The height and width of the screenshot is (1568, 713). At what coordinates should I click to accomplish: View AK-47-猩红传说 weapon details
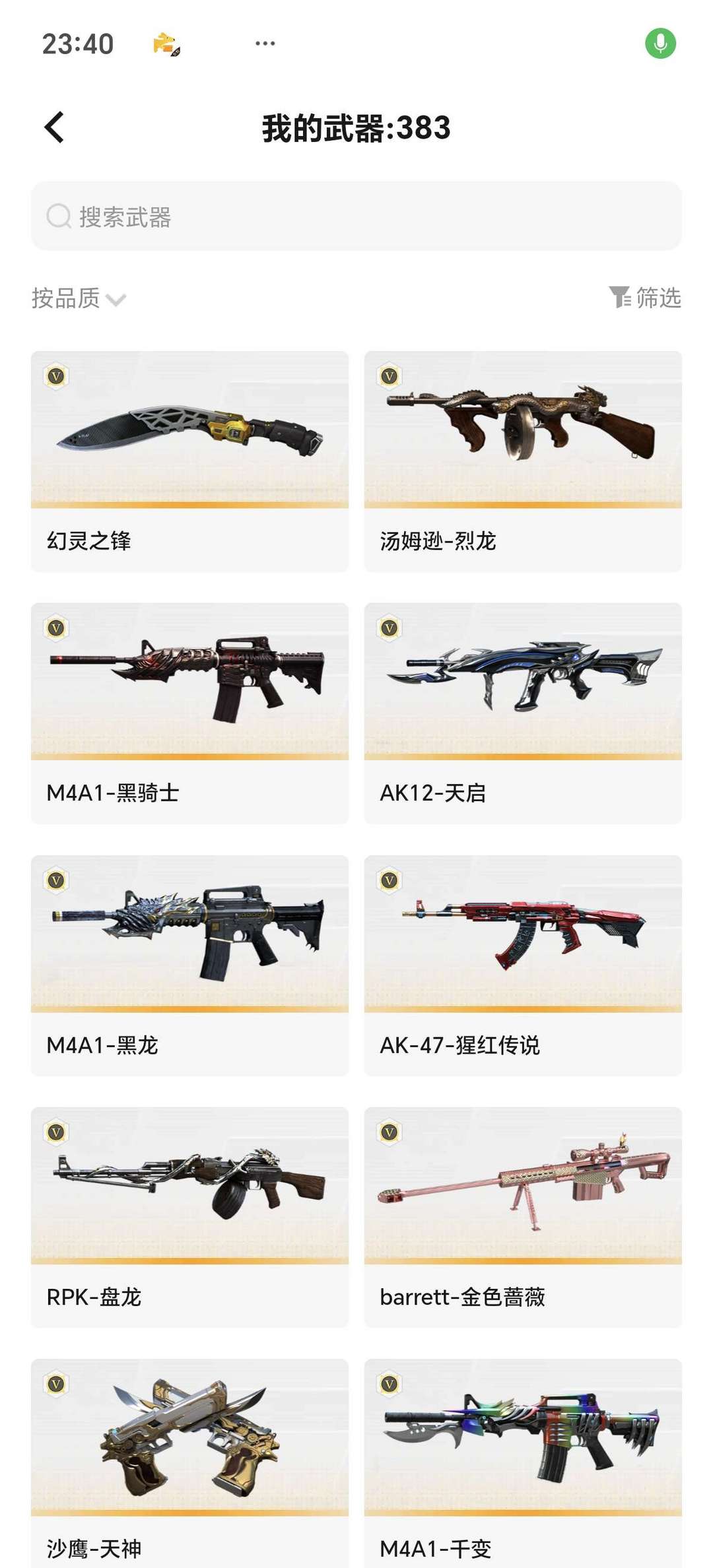pyautogui.click(x=523, y=965)
